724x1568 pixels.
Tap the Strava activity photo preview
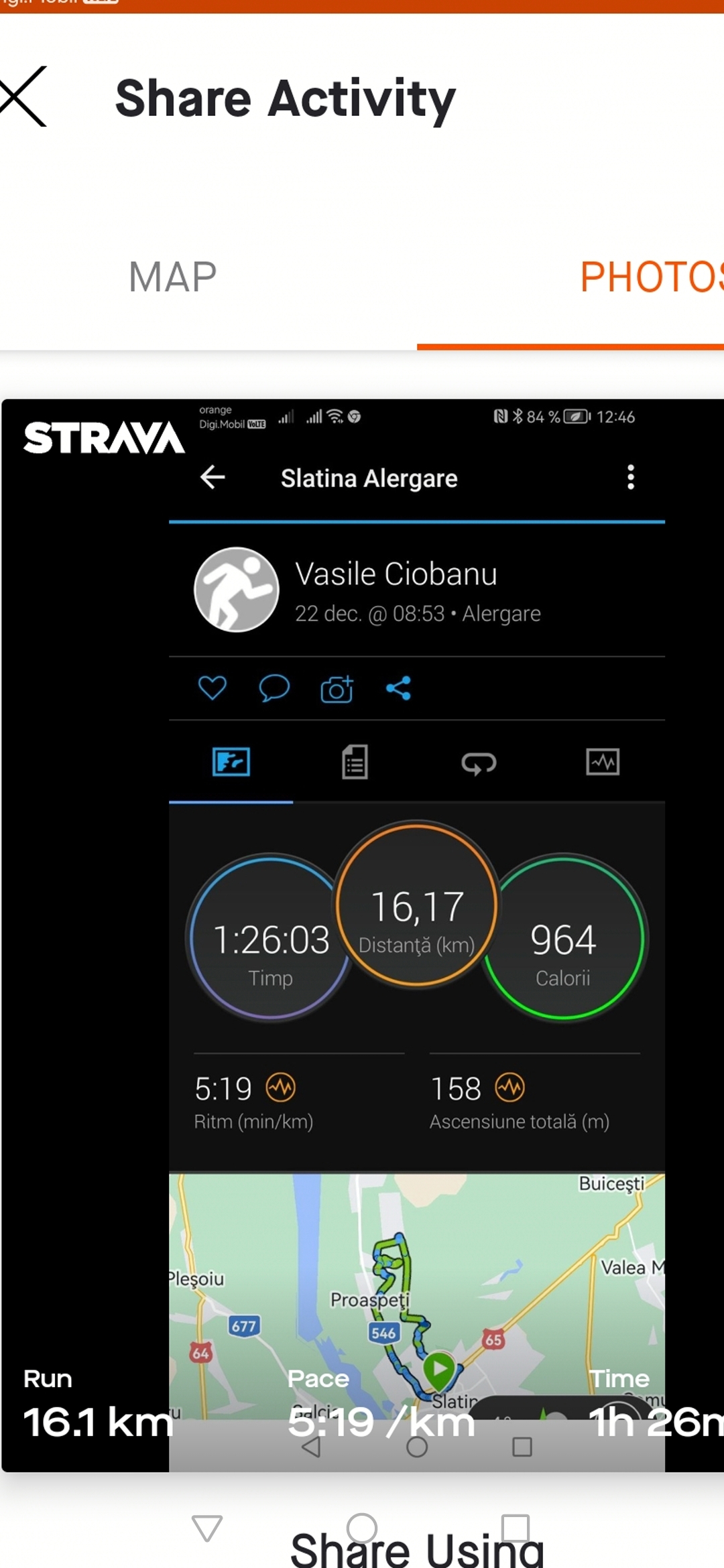pyautogui.click(x=362, y=935)
